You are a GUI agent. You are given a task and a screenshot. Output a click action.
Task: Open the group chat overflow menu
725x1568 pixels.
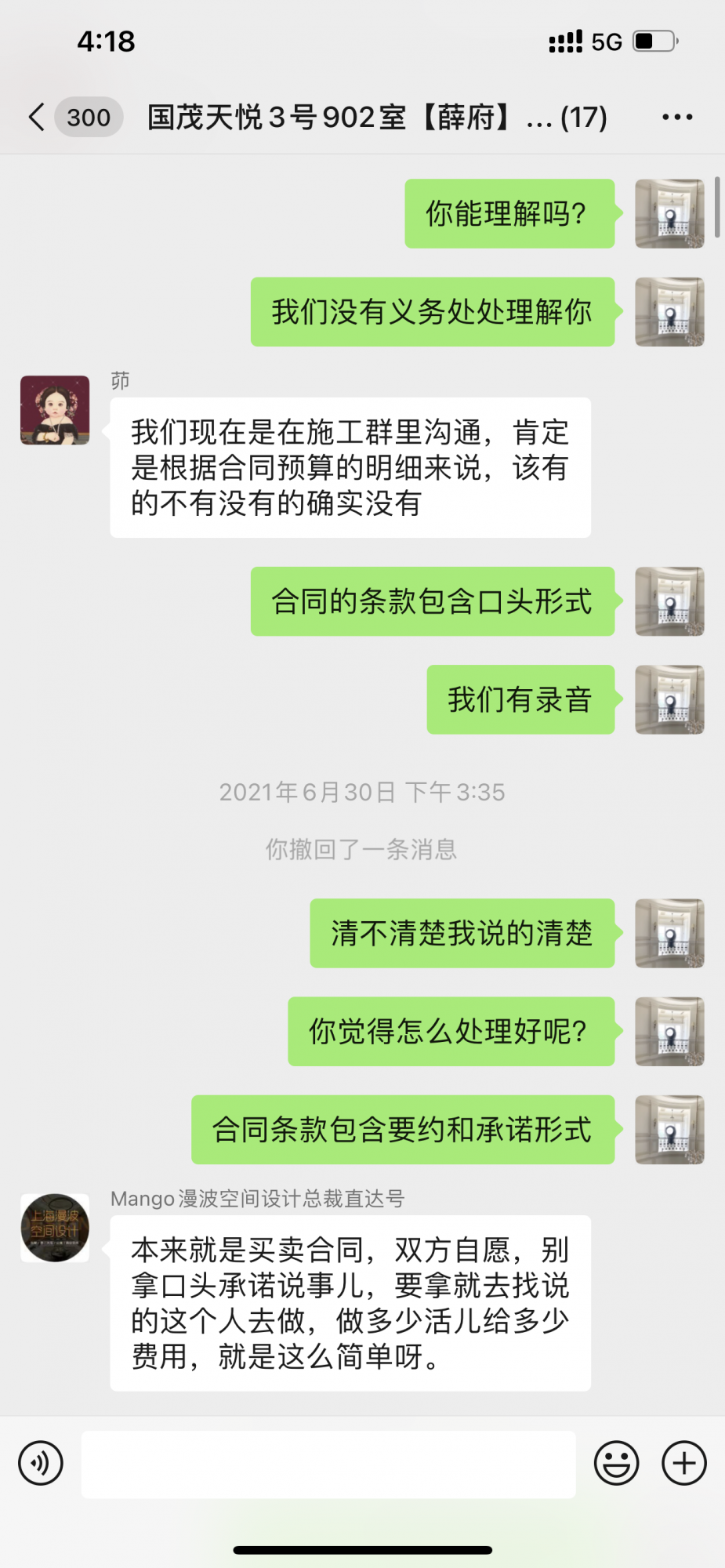pyautogui.click(x=676, y=117)
